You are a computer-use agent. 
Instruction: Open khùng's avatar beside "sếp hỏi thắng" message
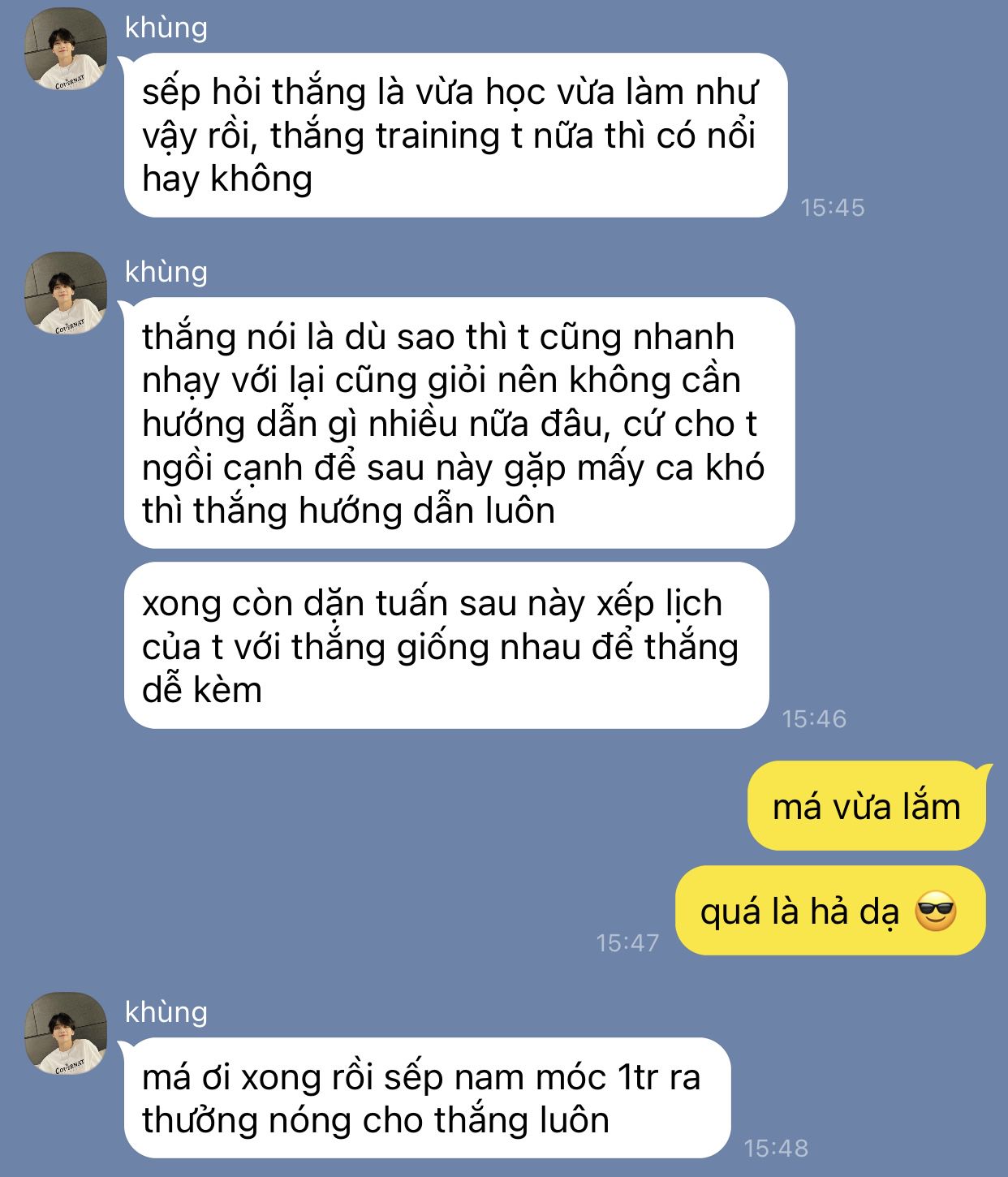pos(66,50)
